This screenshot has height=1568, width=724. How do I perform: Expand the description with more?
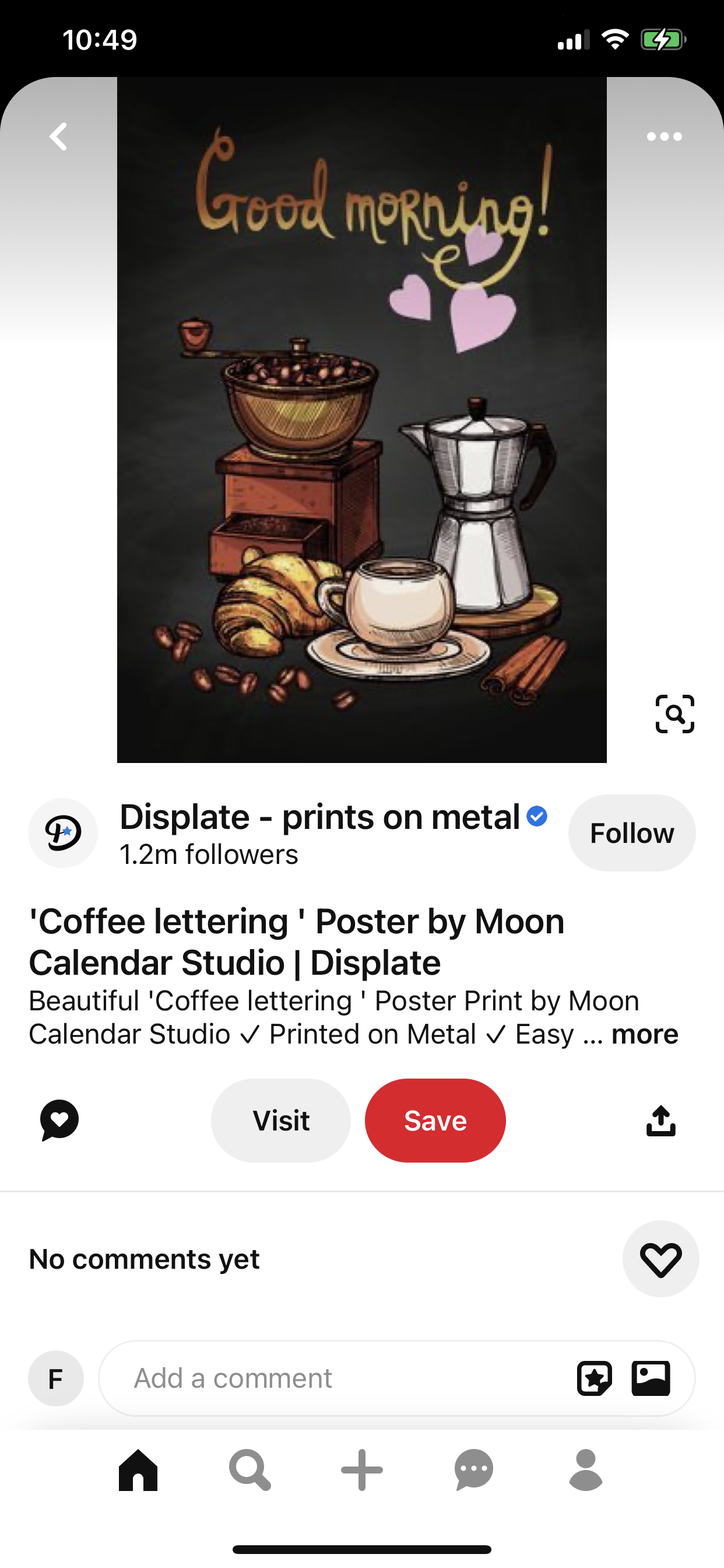(x=644, y=1034)
